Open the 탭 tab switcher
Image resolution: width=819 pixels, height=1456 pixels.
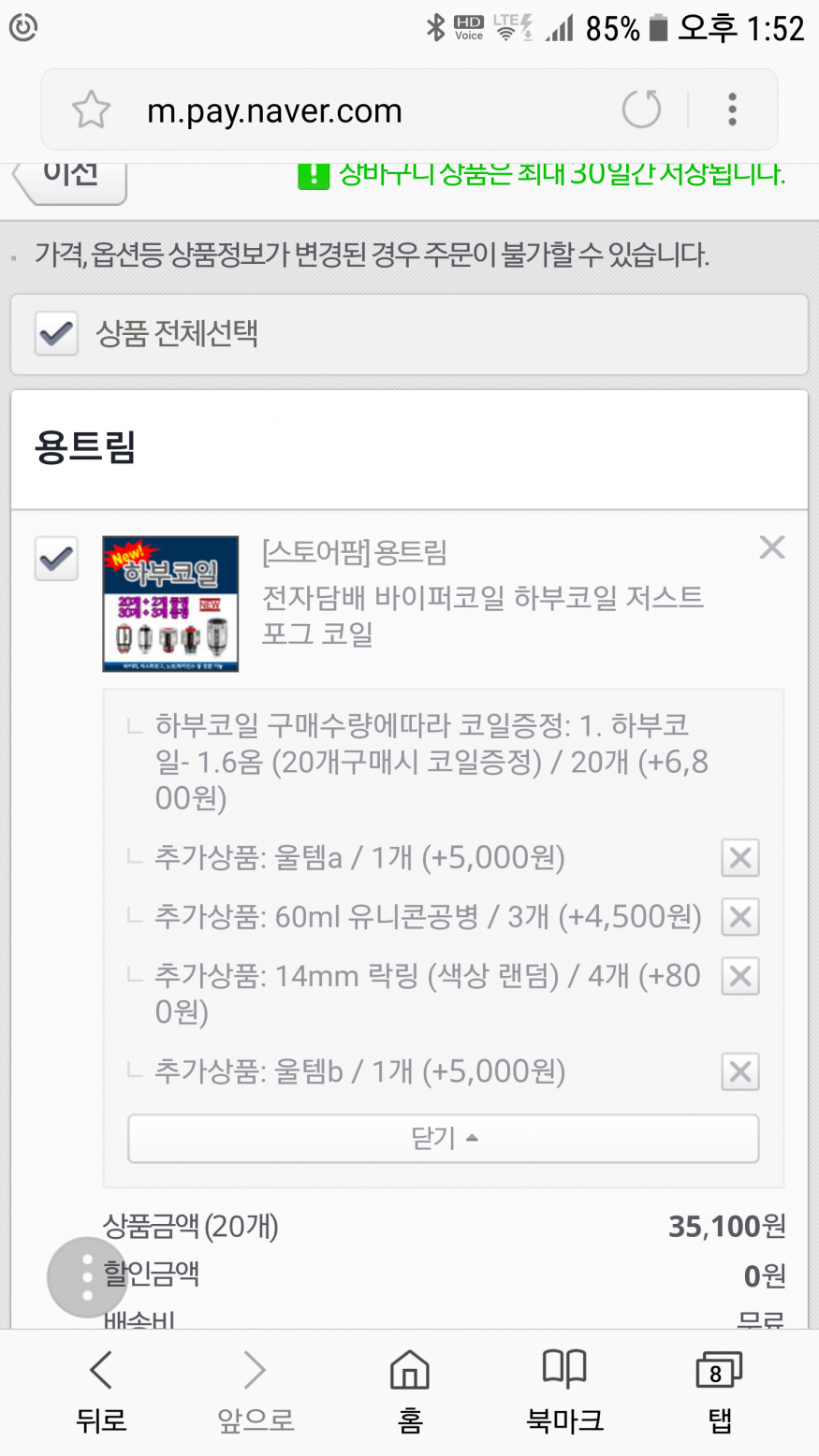click(x=719, y=1392)
